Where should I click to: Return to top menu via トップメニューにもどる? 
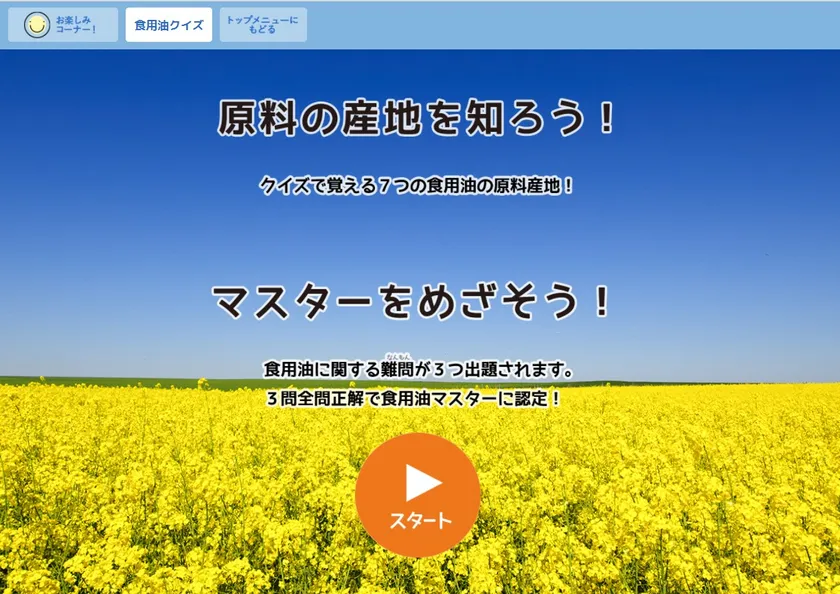tap(263, 25)
